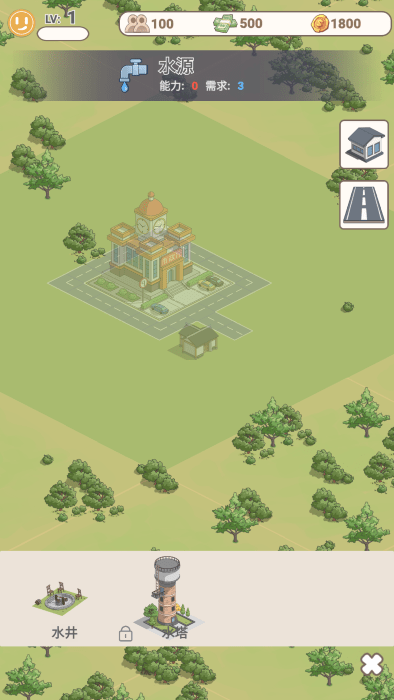Open the building construction menu
Viewport: 394px width, 700px height.
click(x=364, y=144)
